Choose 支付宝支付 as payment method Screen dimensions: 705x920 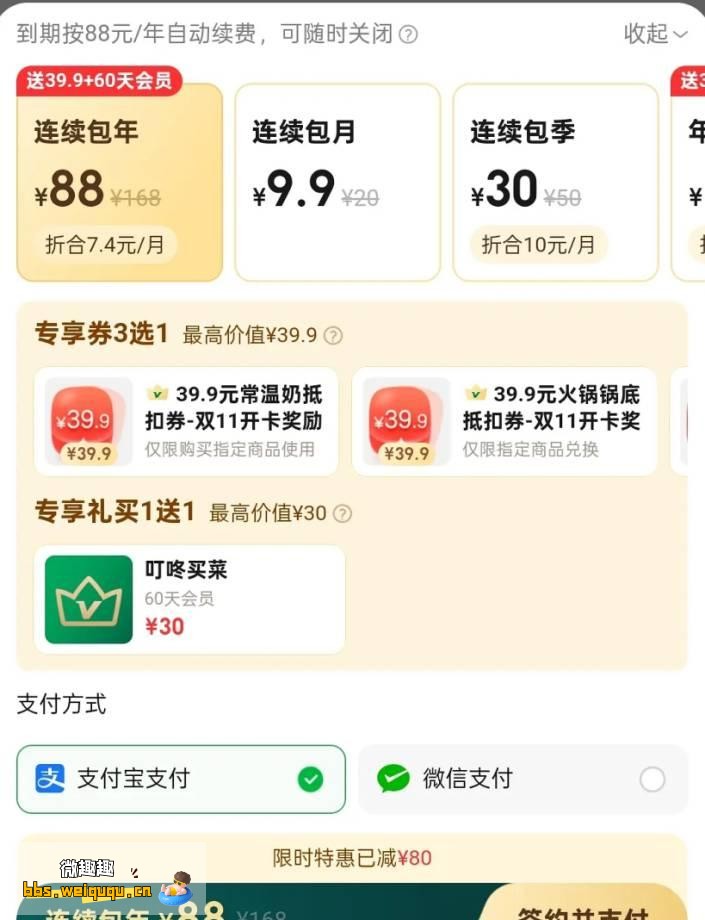pyautogui.click(x=181, y=779)
